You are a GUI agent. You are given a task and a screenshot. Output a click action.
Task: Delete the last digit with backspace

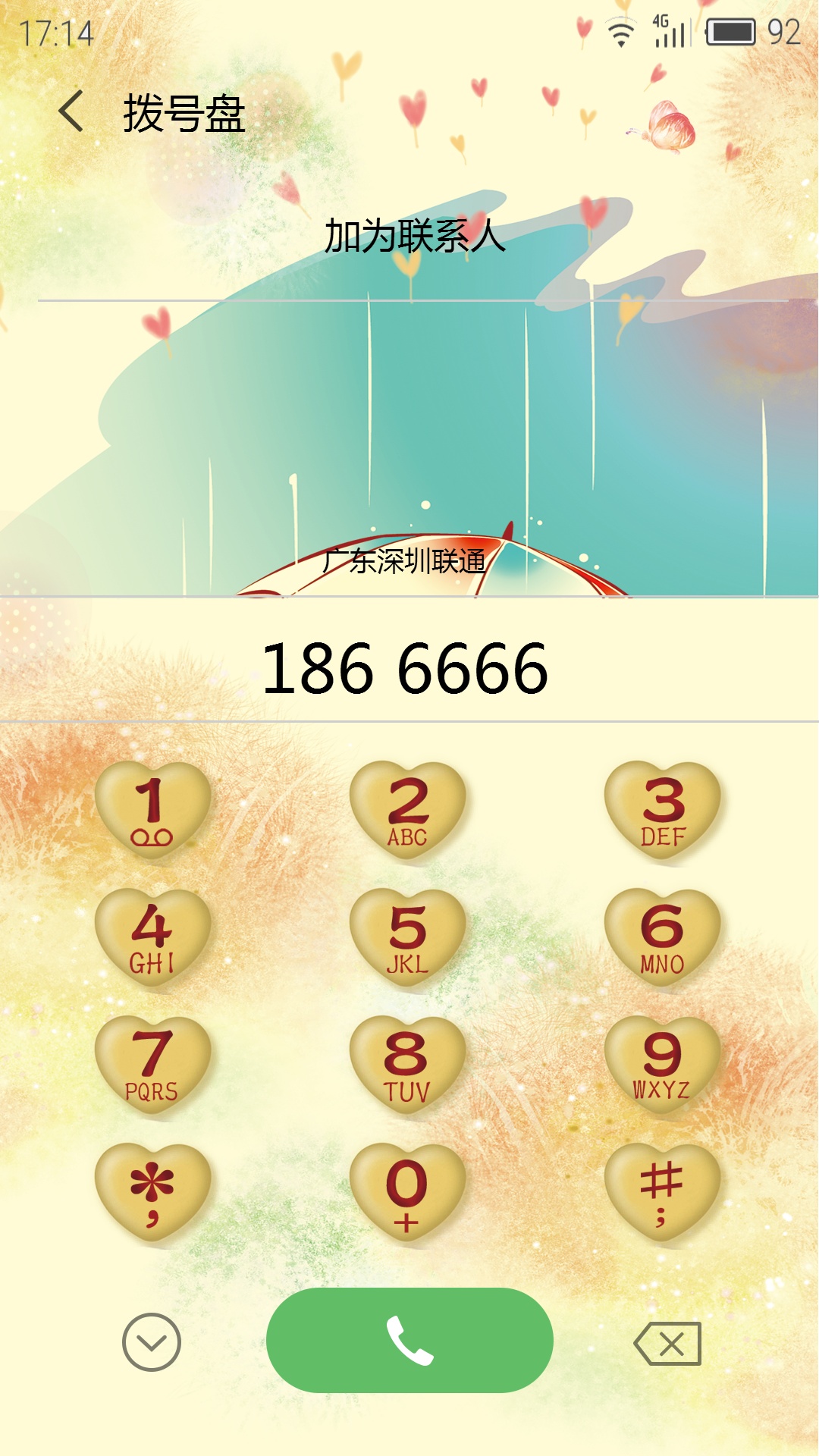click(x=667, y=1344)
